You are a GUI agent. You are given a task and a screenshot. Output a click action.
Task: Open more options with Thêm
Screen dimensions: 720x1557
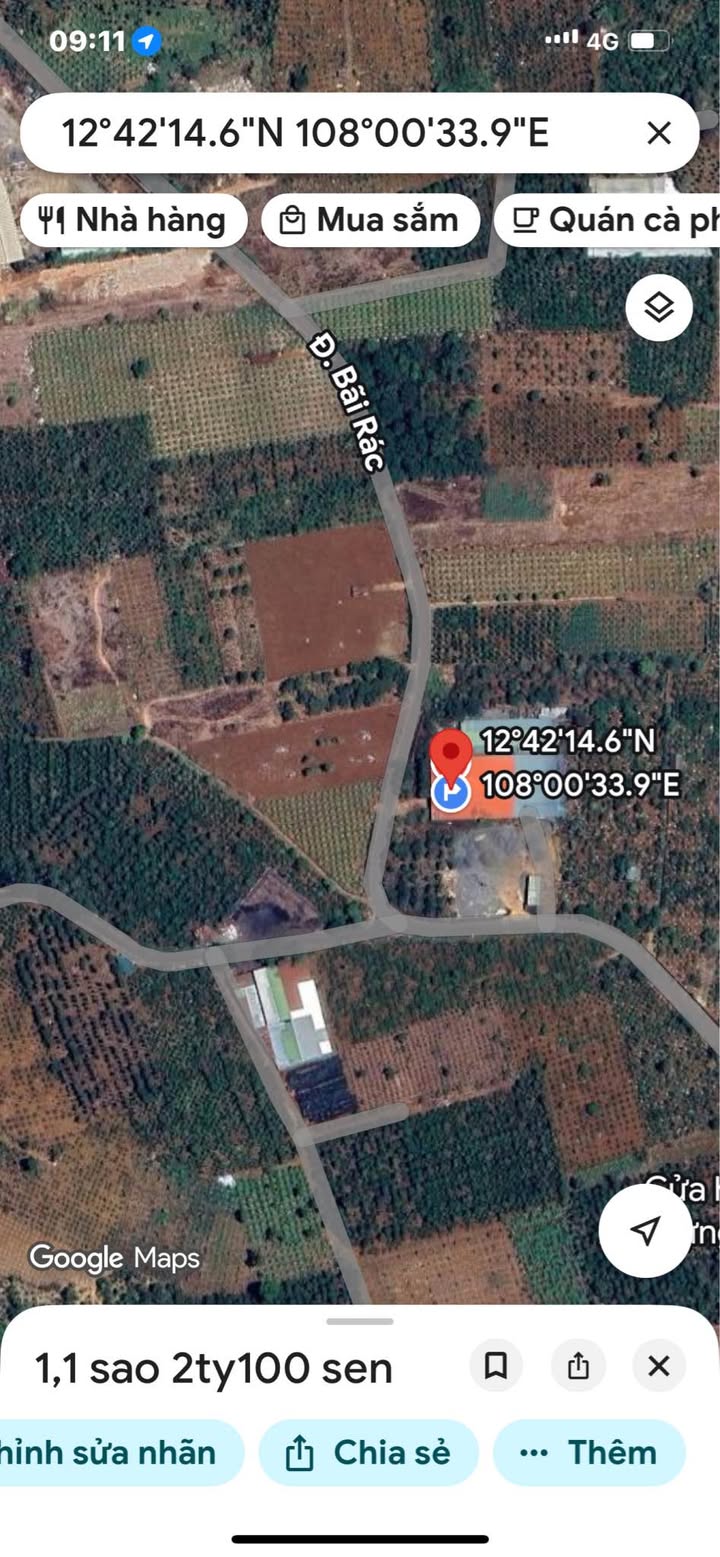coord(590,1452)
